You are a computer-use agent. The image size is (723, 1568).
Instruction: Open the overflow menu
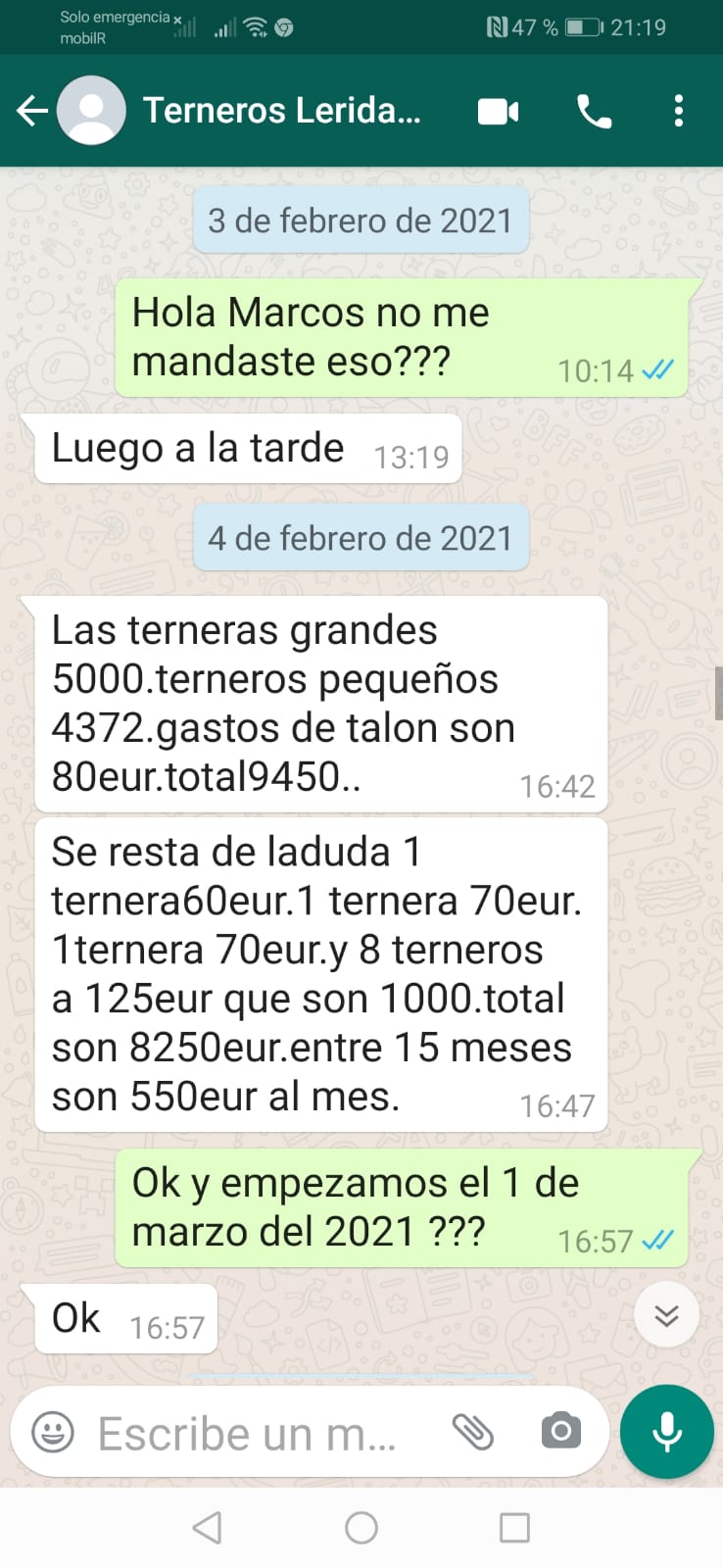tap(678, 111)
